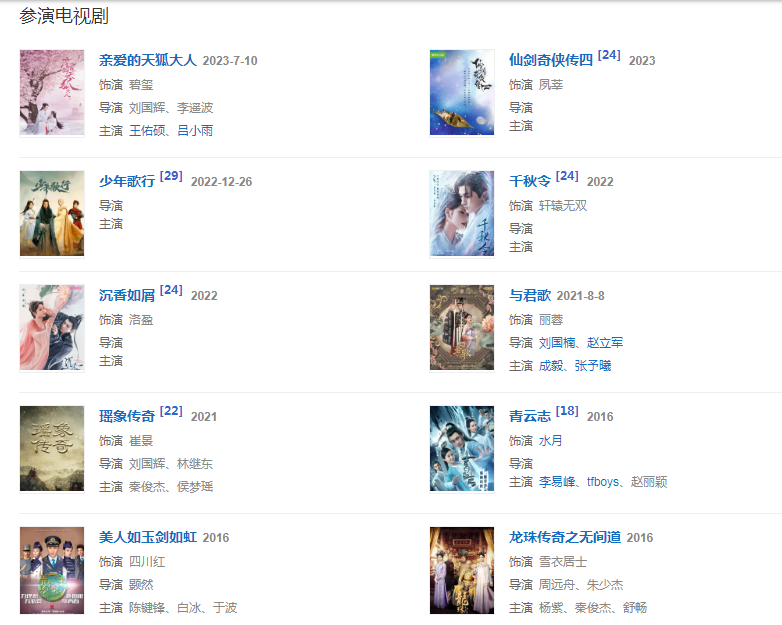Open reference 22 beside 瑶象传奇

[171, 411]
